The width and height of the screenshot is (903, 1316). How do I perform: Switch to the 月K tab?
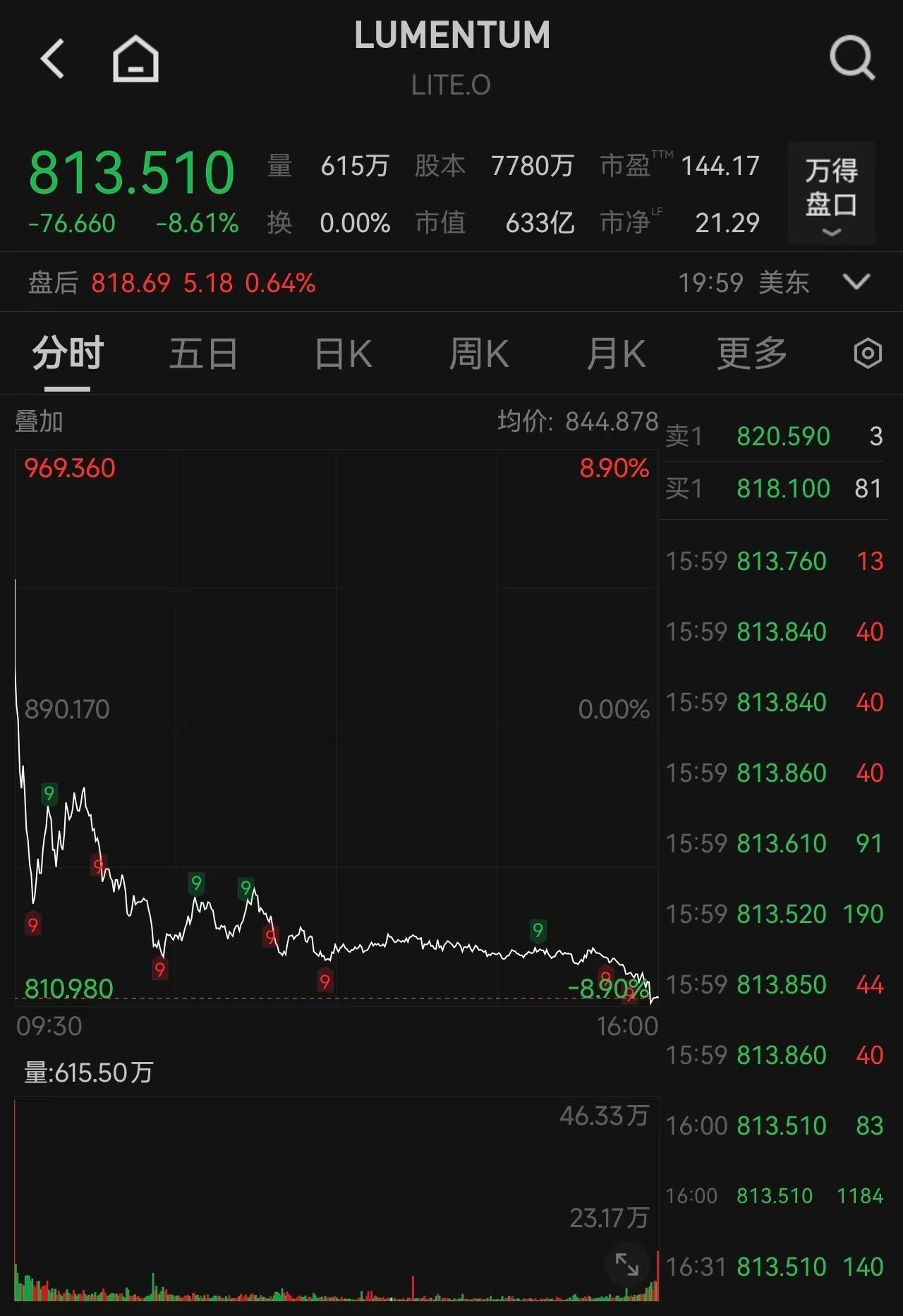(616, 354)
